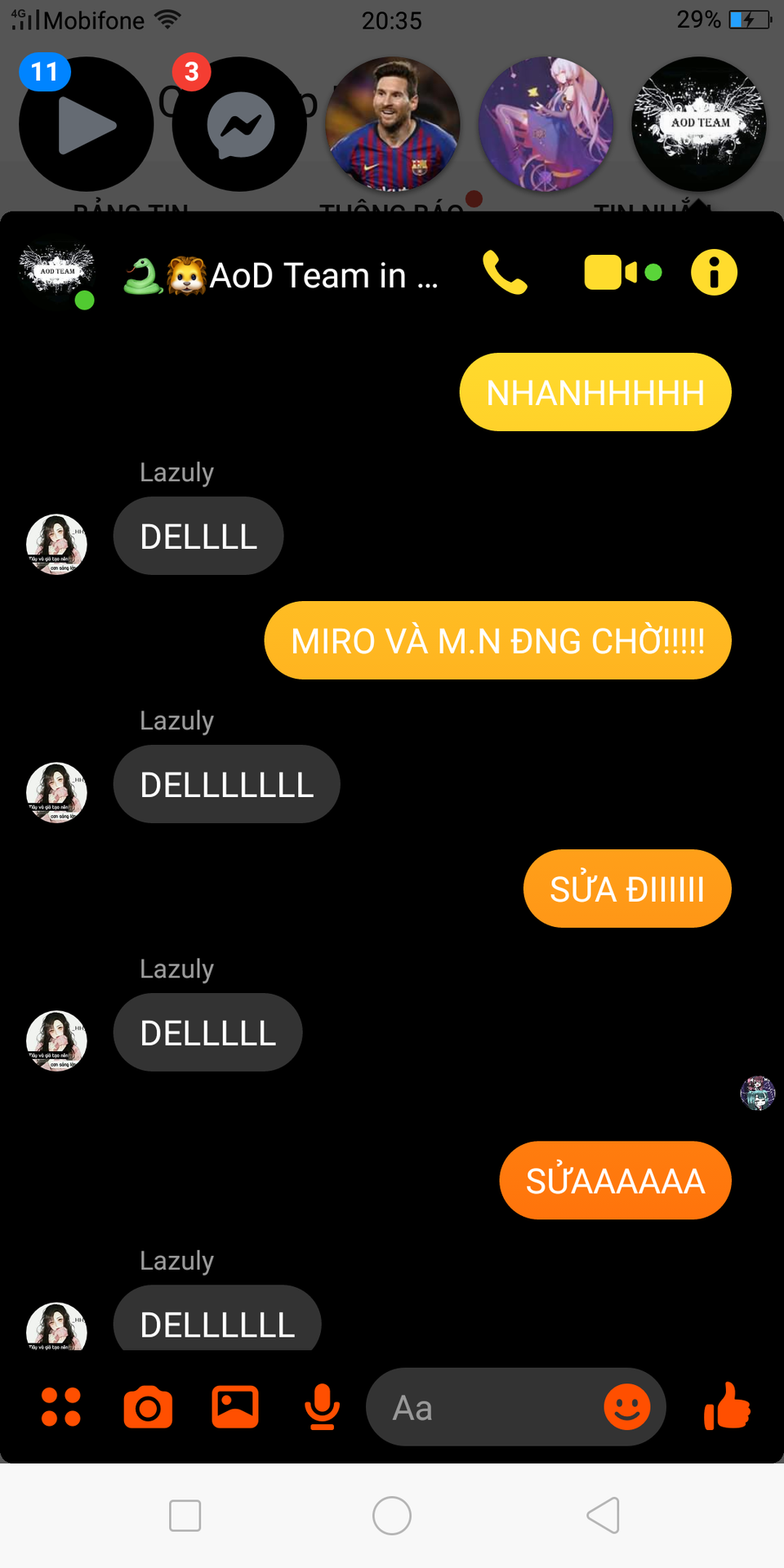784x1568 pixels.
Task: Start a voice call in AoD Team
Action: point(505,273)
